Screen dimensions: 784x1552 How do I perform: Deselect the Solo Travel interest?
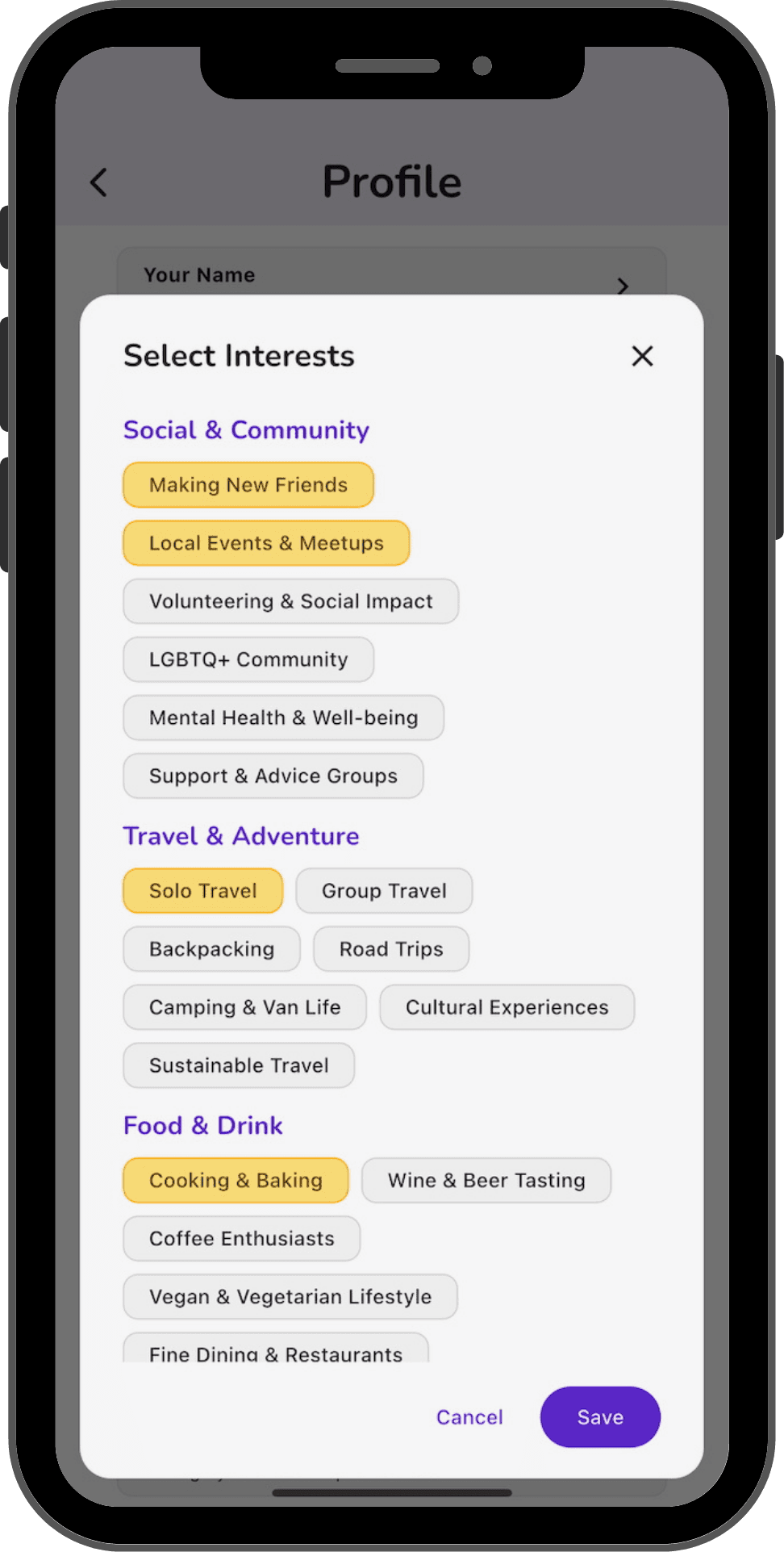coord(202,890)
